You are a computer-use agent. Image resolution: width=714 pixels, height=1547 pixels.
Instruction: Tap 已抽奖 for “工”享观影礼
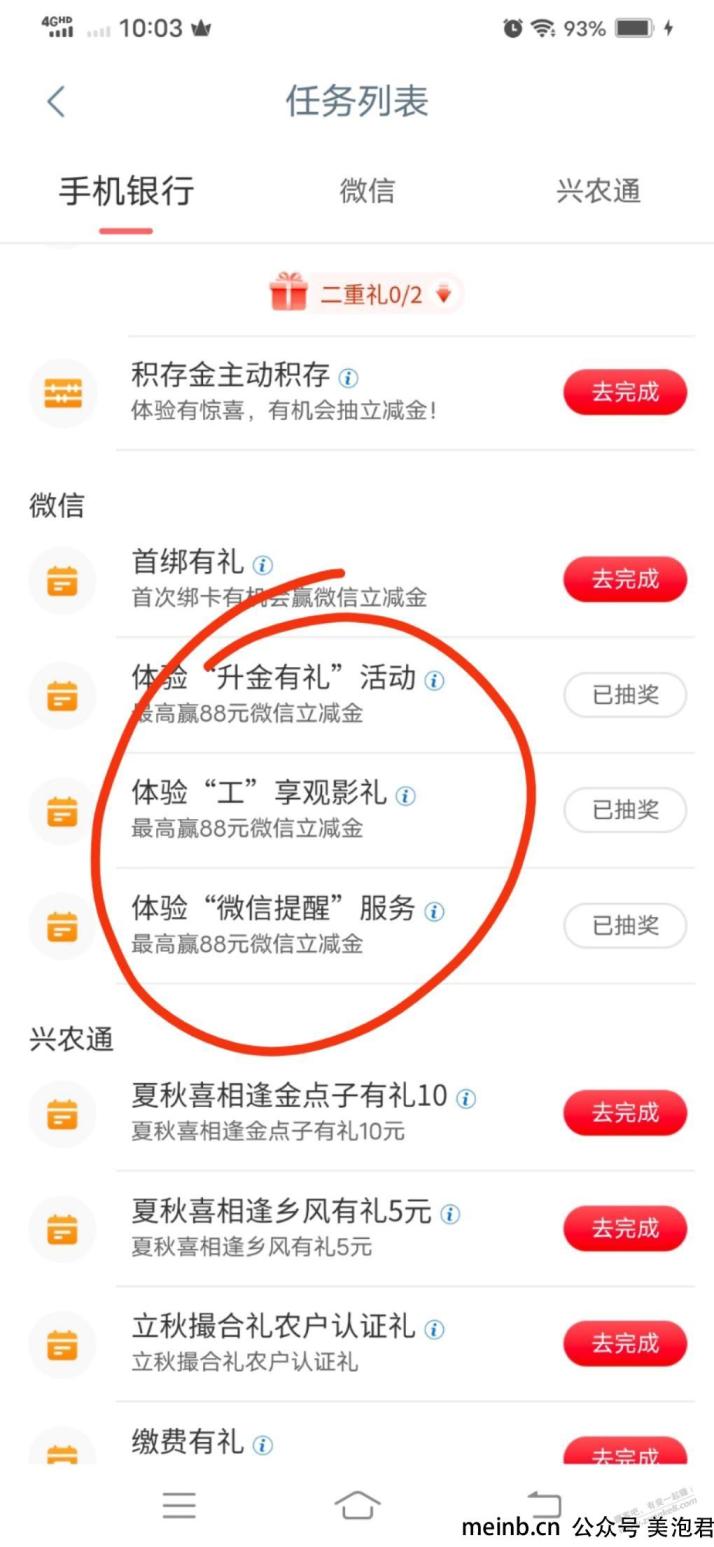point(625,810)
